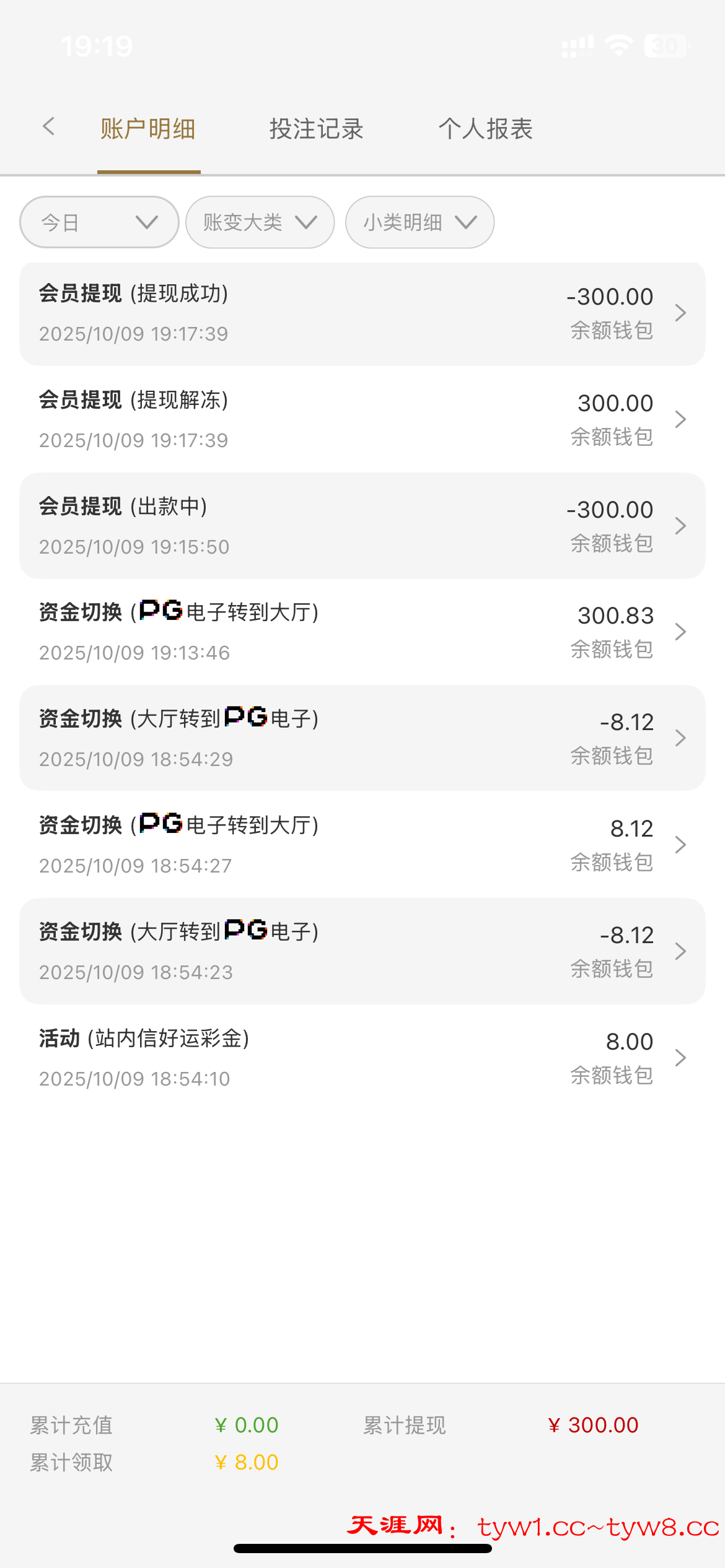
Task: Open the 小类明细 filter dropdown
Action: pyautogui.click(x=420, y=222)
